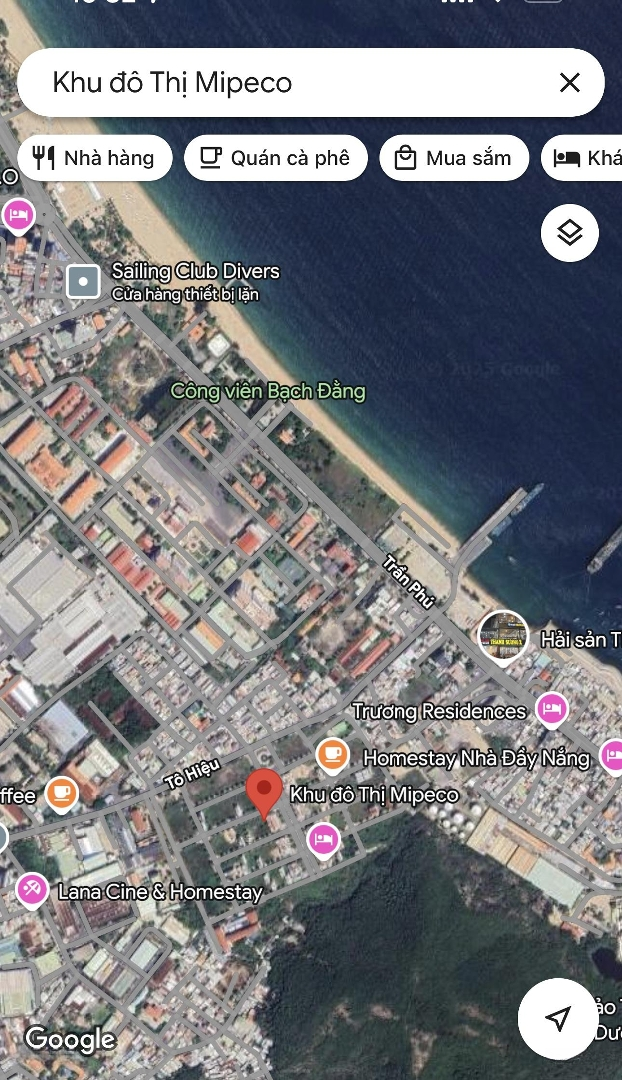Open the hotel marker below Mipeco pin
Screen dimensions: 622x1080
click(323, 840)
